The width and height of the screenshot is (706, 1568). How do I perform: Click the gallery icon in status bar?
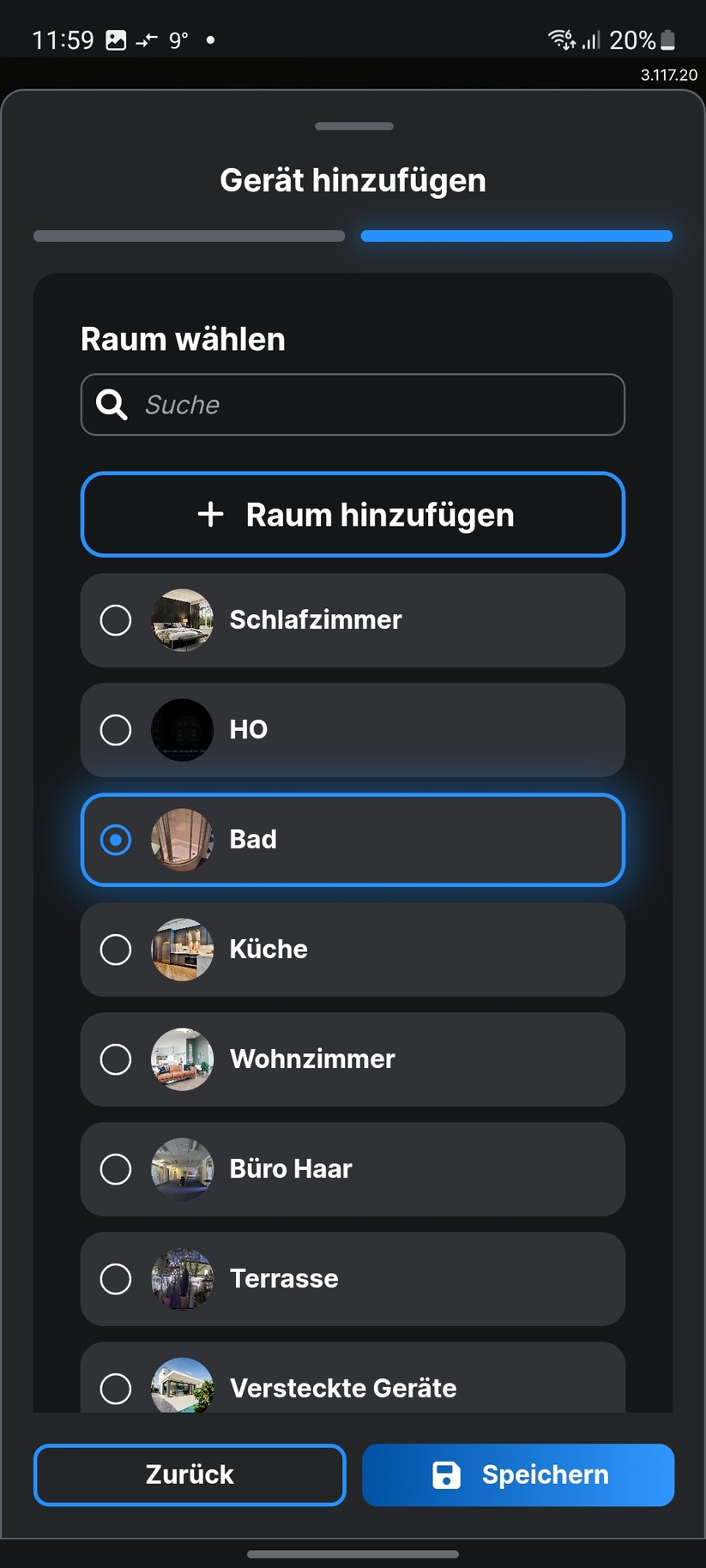[x=116, y=38]
